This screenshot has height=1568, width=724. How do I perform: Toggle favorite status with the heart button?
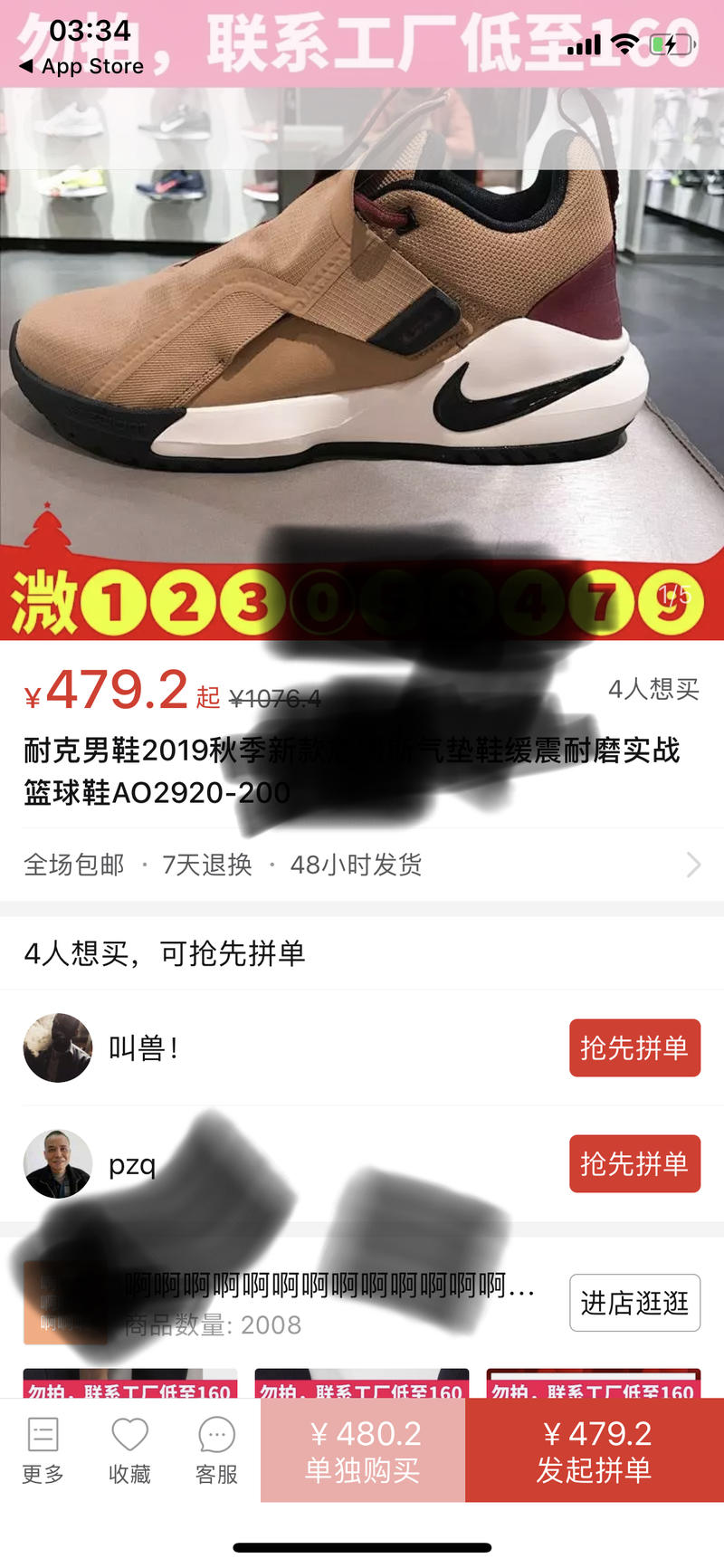pos(129,1435)
